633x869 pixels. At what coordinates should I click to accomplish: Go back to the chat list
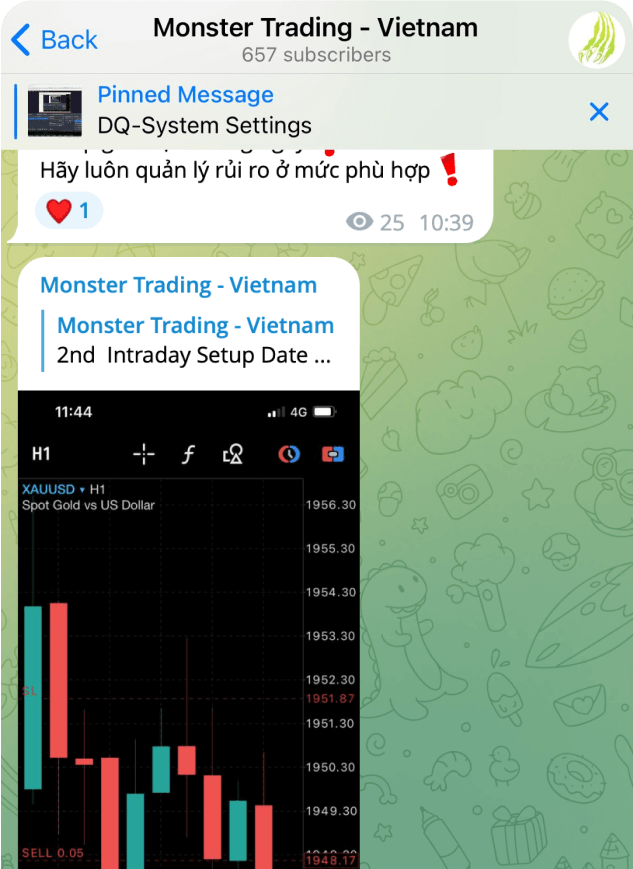point(54,40)
